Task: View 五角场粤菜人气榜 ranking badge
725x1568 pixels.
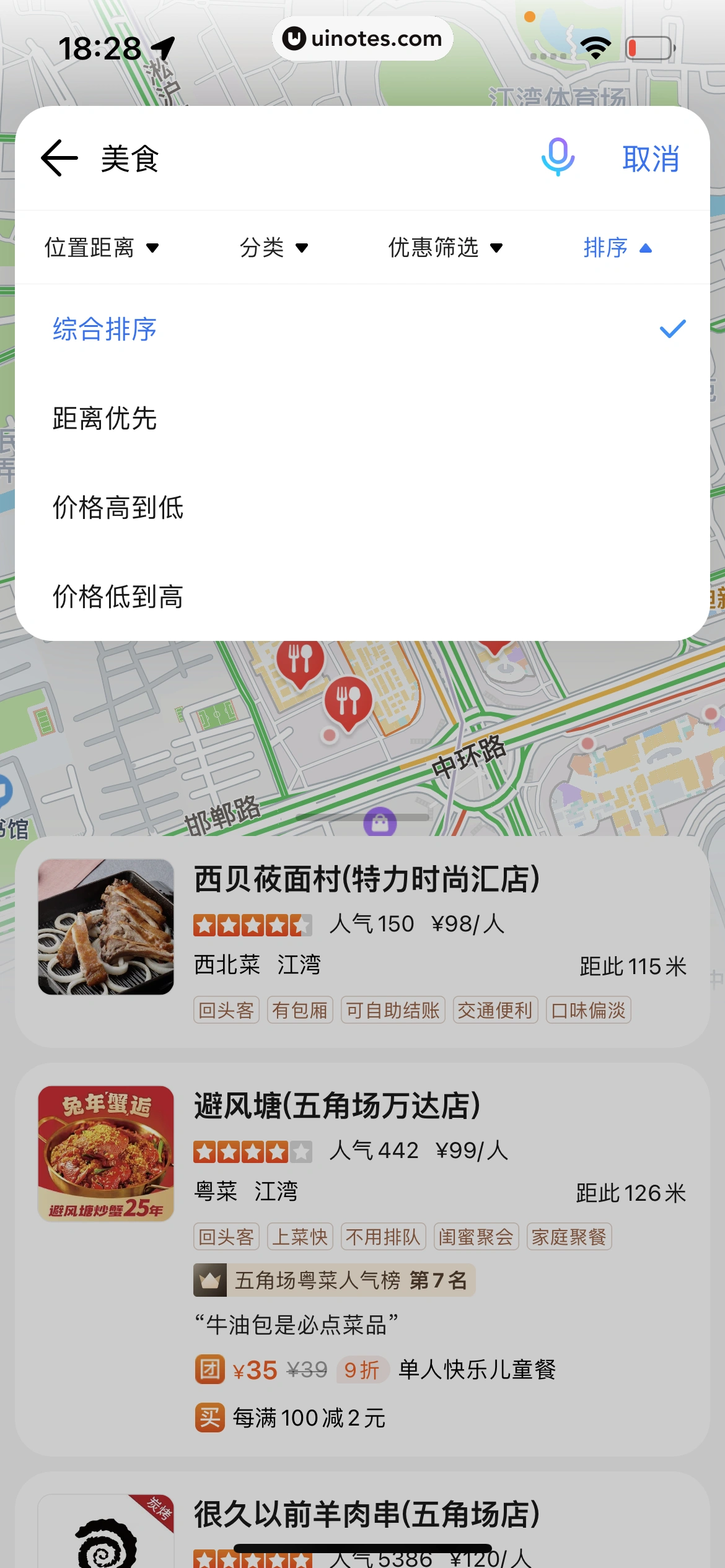Action: pyautogui.click(x=335, y=1280)
